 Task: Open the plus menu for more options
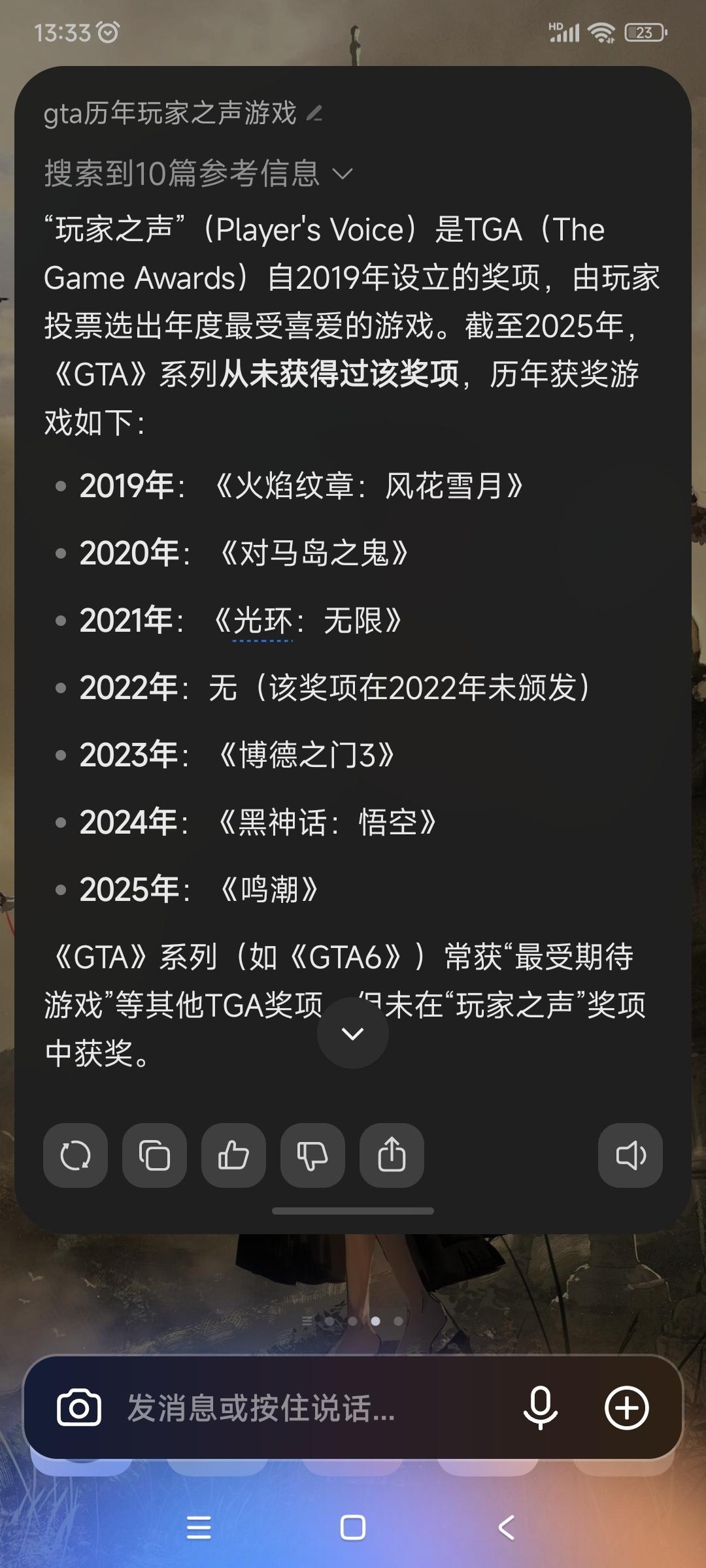point(626,1408)
